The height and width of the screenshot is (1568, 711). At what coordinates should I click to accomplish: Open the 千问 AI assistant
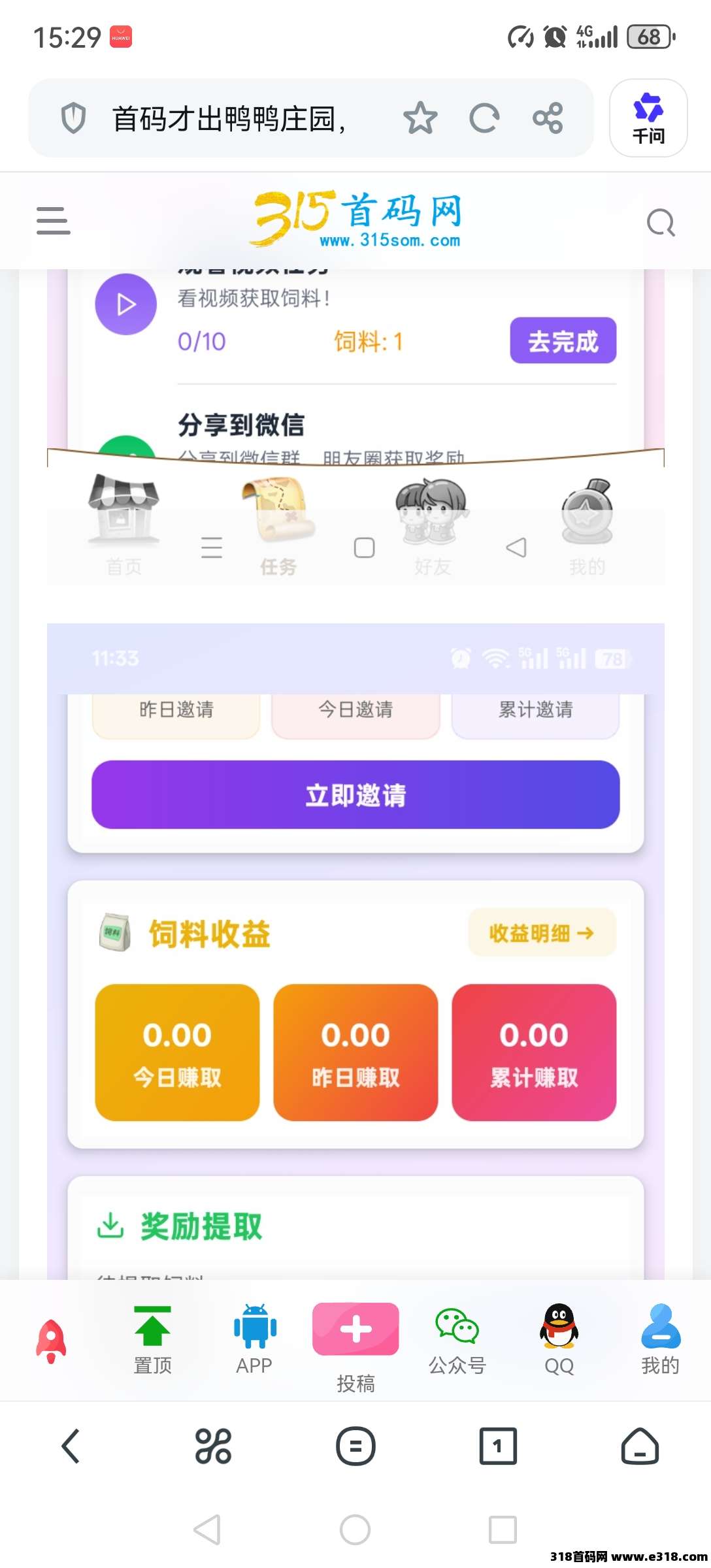(x=648, y=118)
